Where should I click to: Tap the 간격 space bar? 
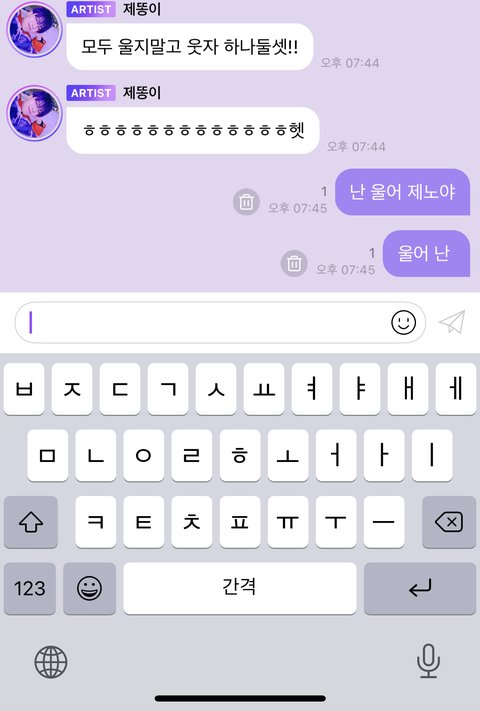click(240, 589)
